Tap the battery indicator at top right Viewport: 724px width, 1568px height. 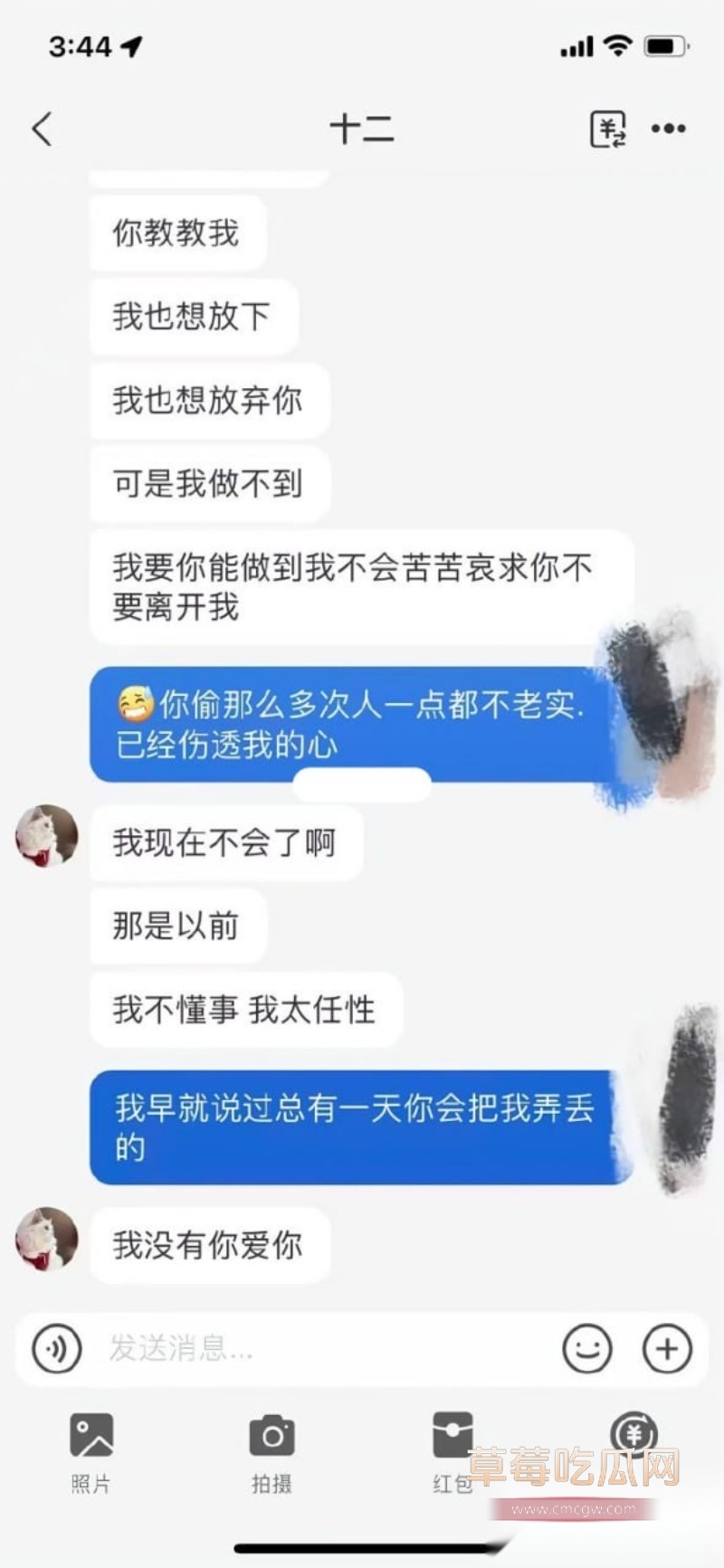pos(663,43)
